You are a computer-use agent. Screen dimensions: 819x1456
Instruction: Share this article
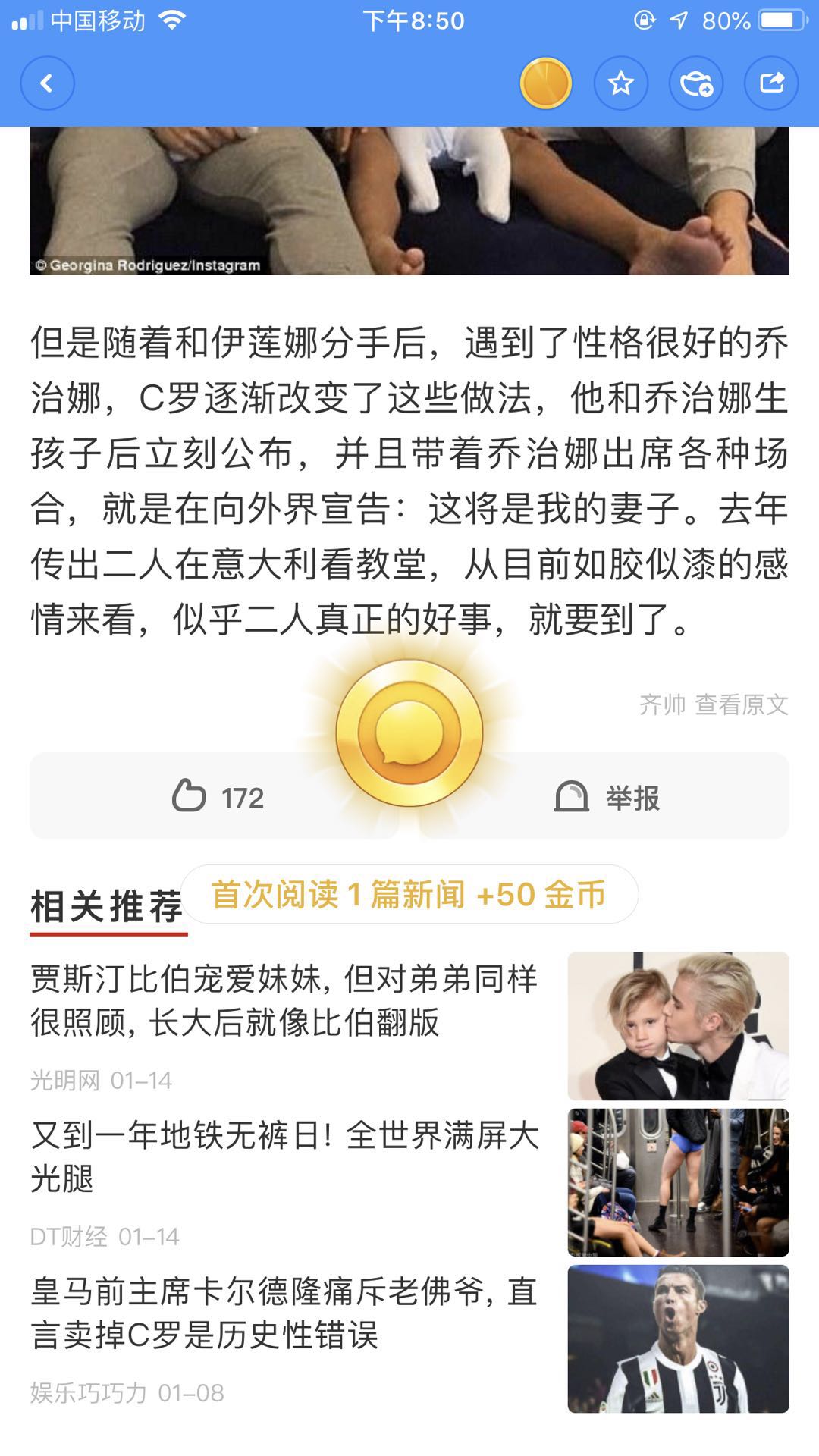[771, 83]
